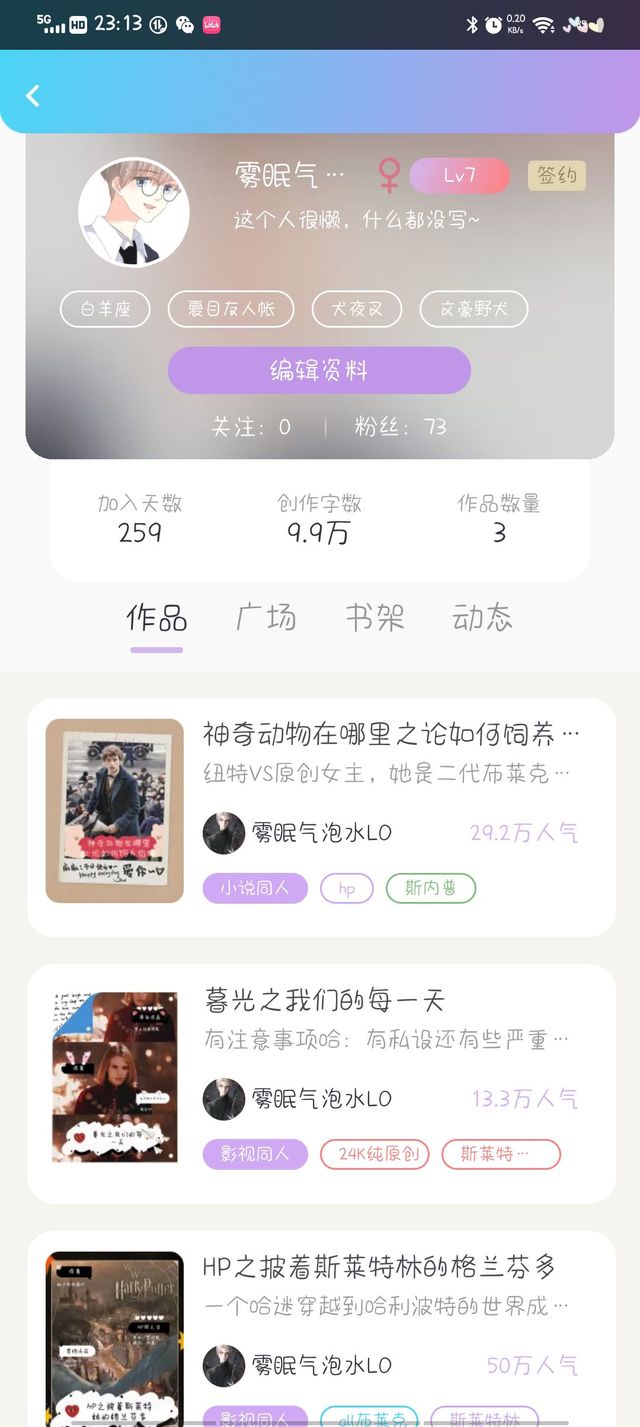Switch to the 广场 tab
Viewport: 640px width, 1427px height.
[x=266, y=618]
